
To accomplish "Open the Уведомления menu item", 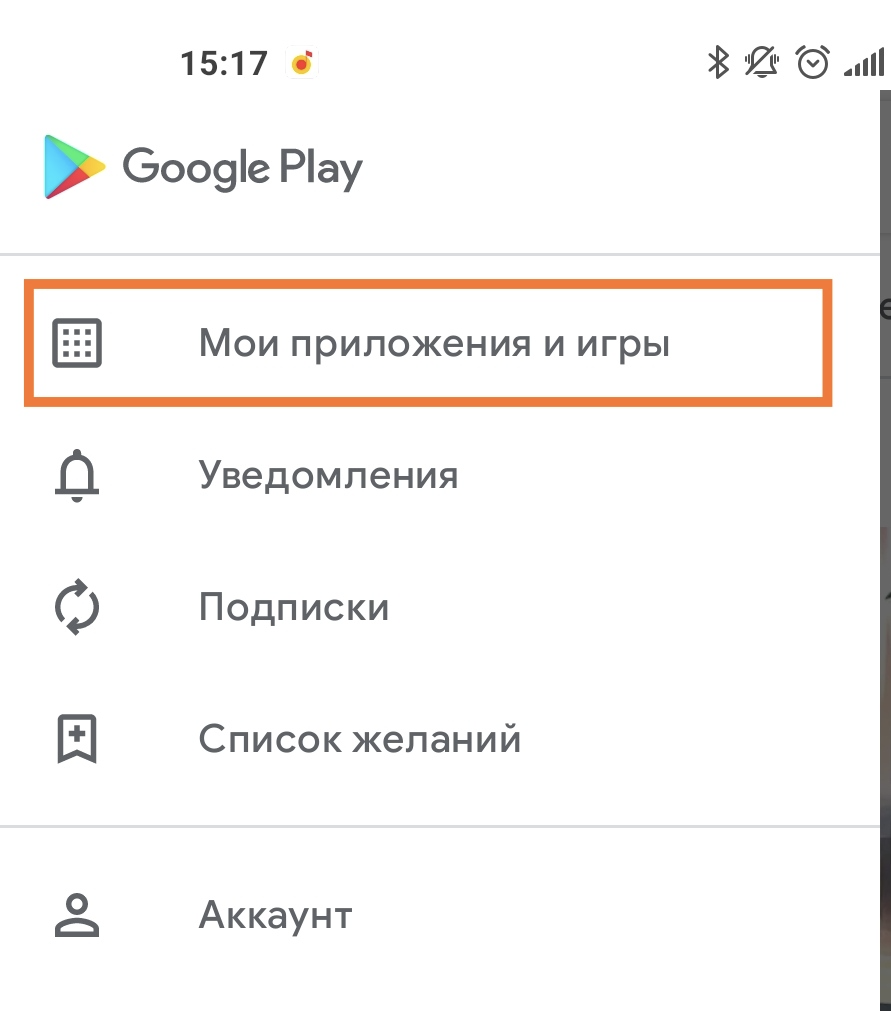I will point(328,475).
